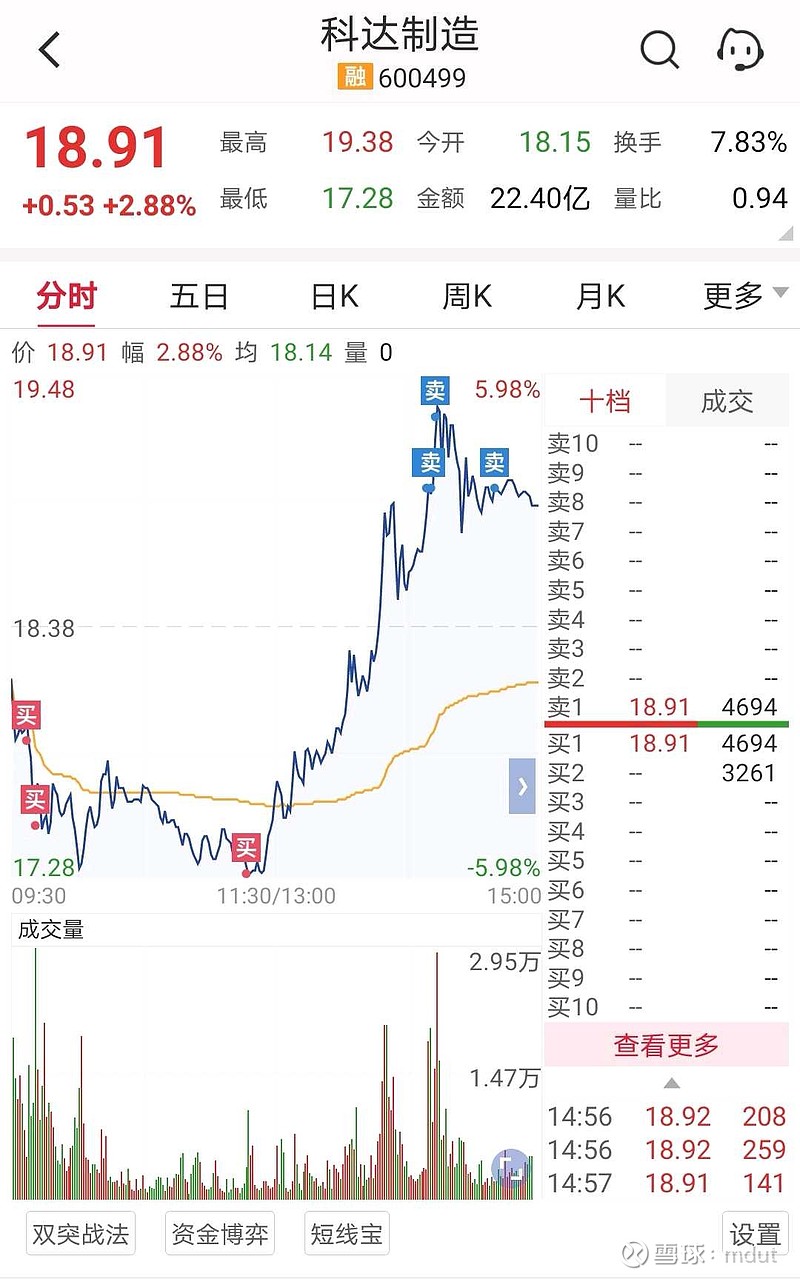Tap the floating icon on volume chart
This screenshot has width=800, height=1279.
pyautogui.click(x=511, y=1167)
